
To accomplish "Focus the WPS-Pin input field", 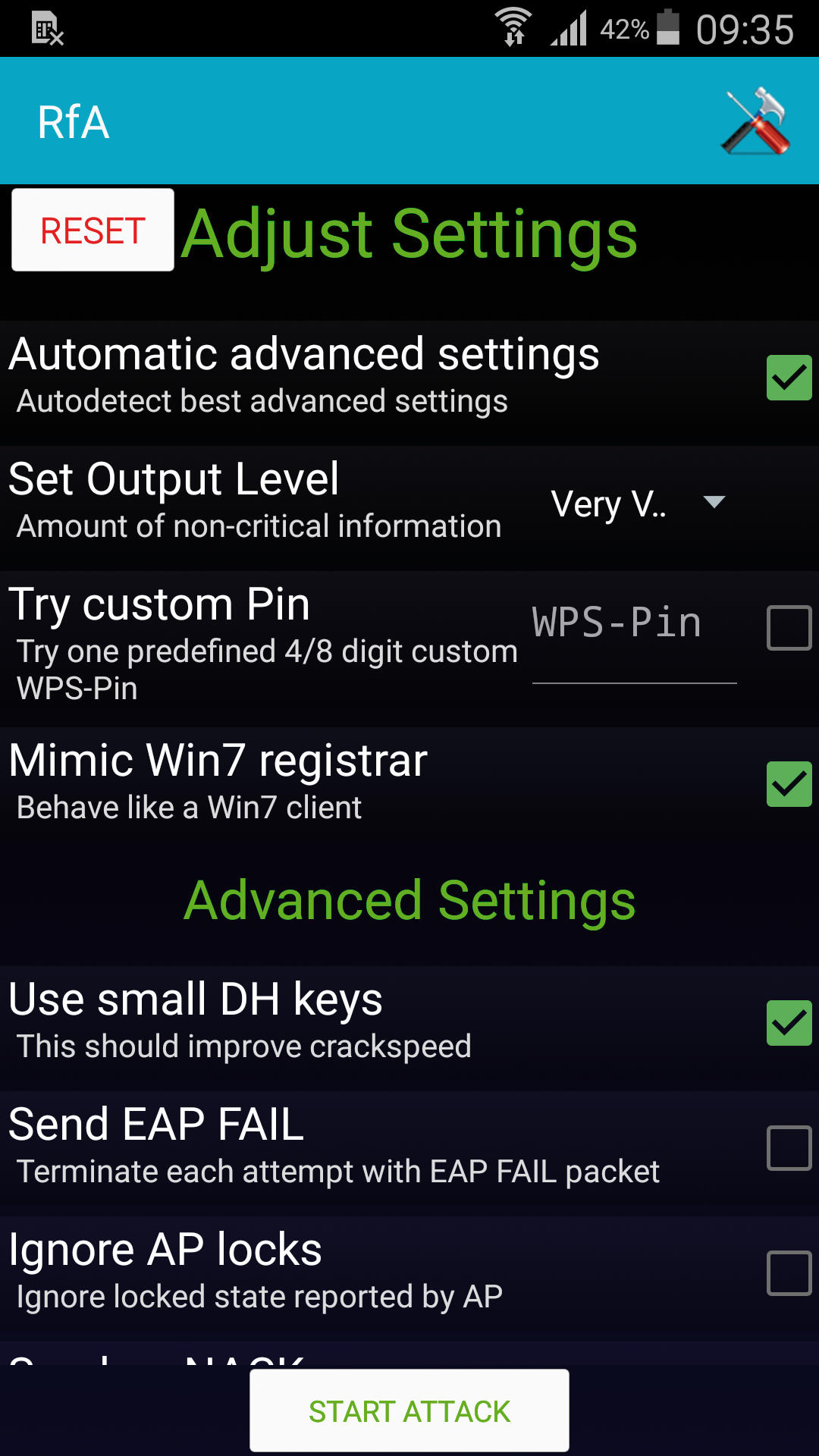I will [x=634, y=635].
